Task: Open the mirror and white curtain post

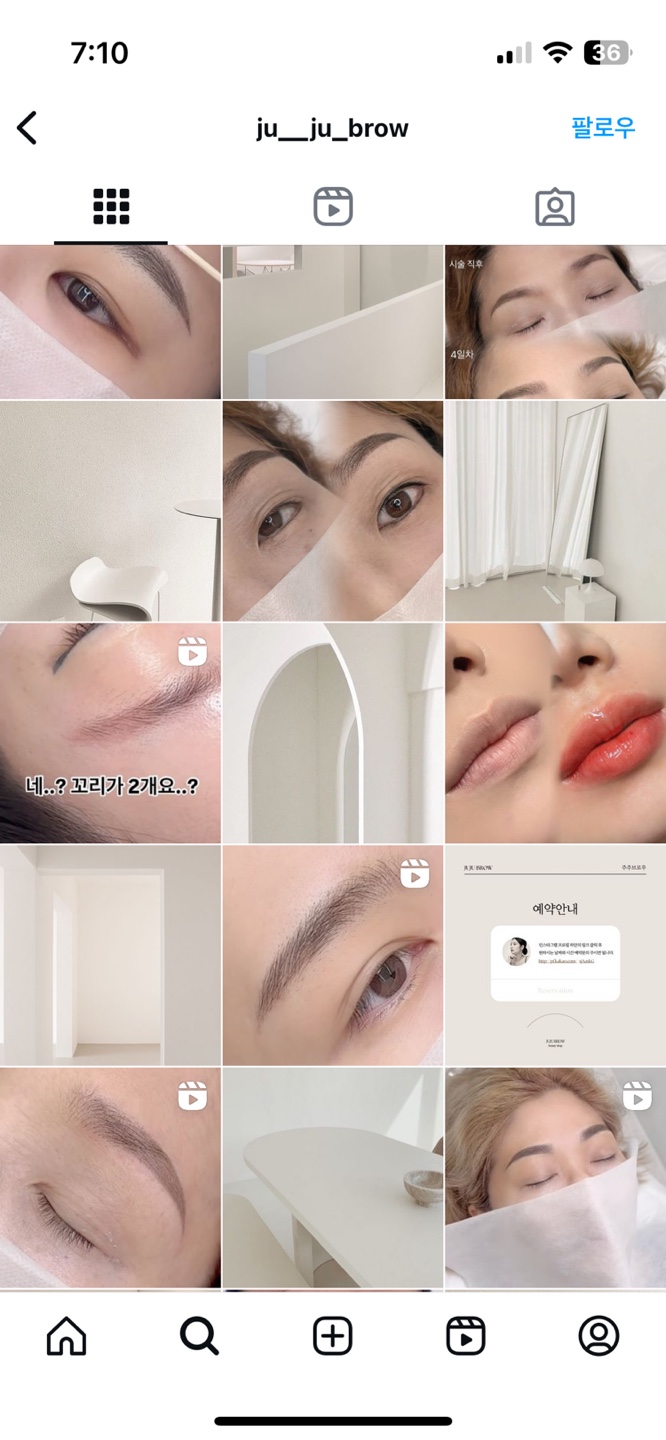Action: [555, 511]
